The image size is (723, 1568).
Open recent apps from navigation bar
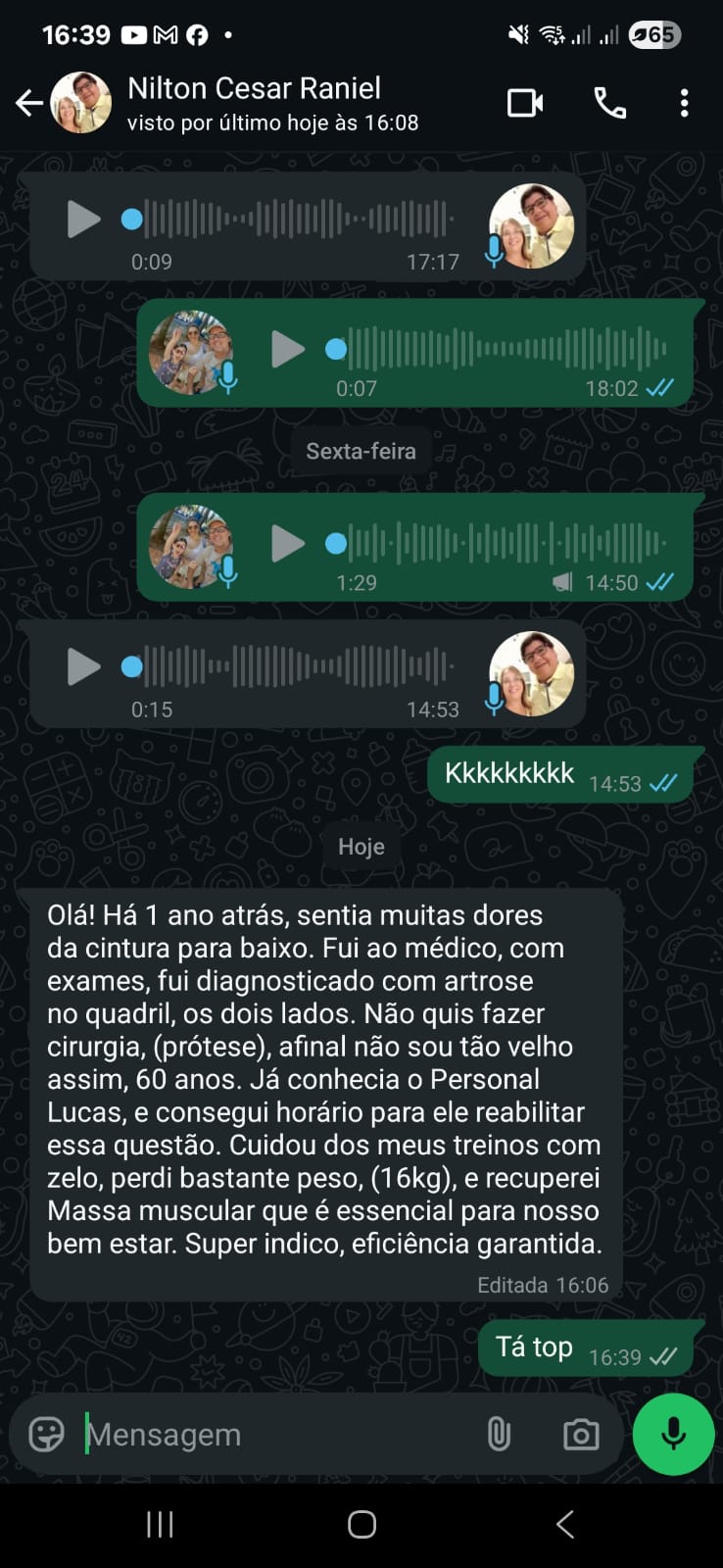point(160,1524)
